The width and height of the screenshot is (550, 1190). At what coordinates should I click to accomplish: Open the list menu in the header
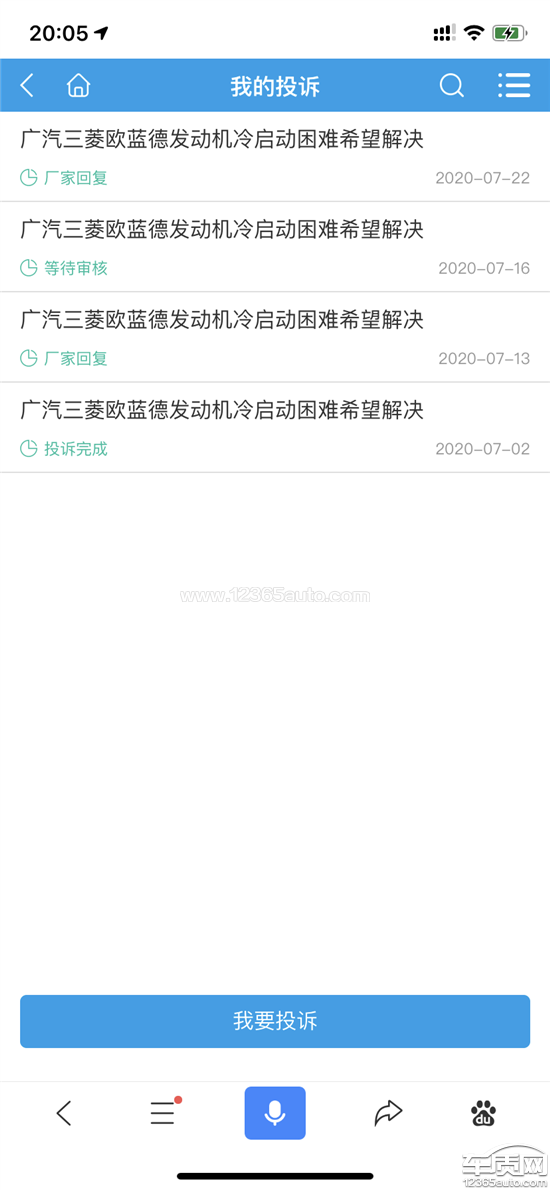click(x=514, y=85)
